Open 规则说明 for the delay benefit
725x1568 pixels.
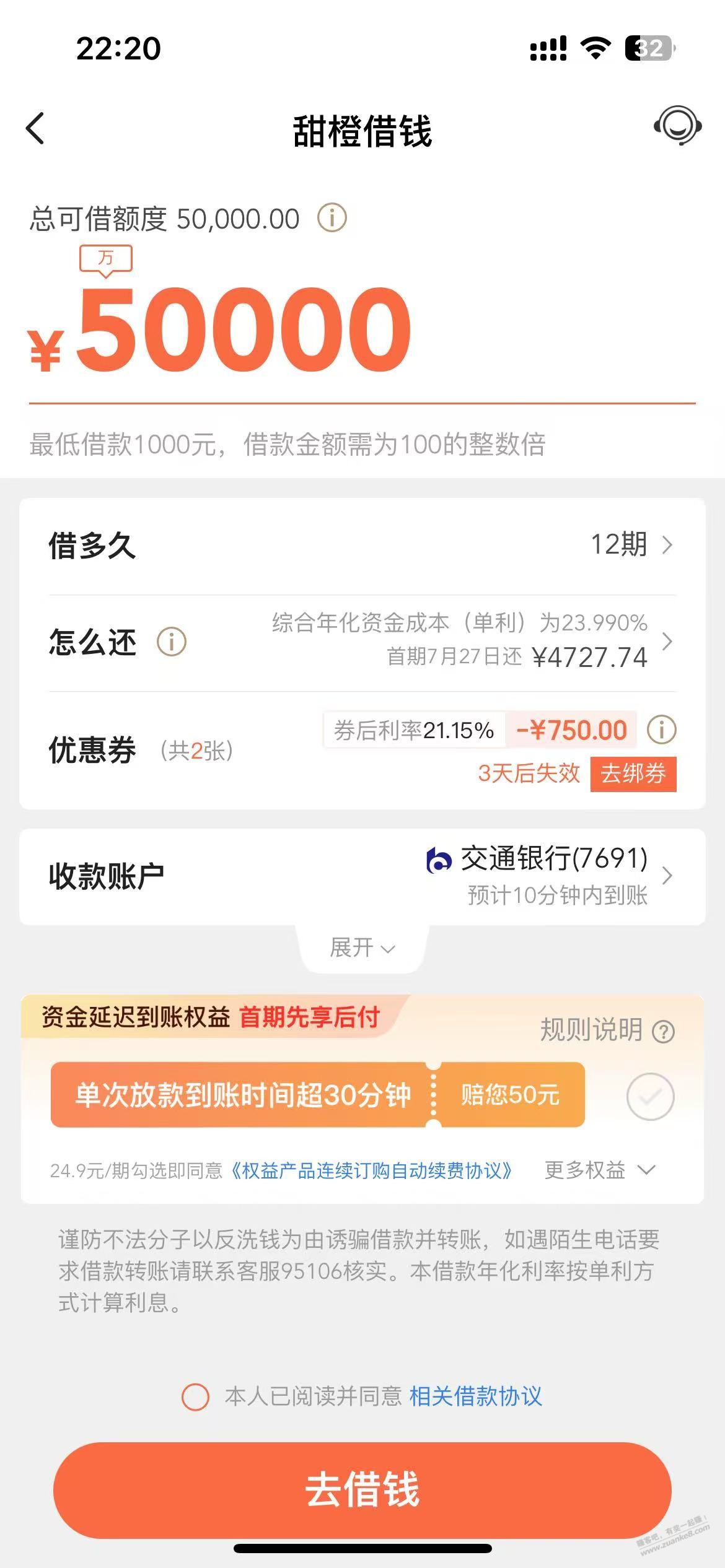pyautogui.click(x=607, y=1030)
